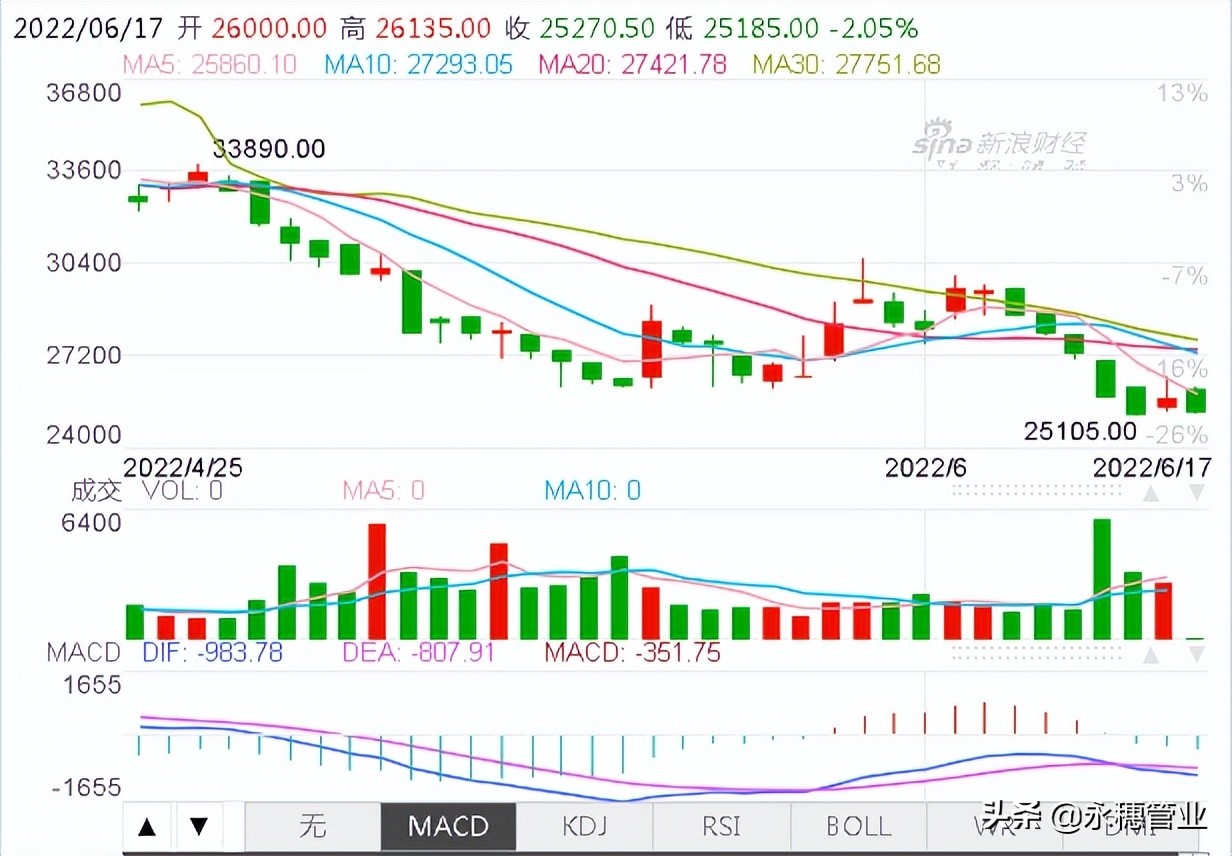The image size is (1232, 856).
Task: Switch to the MACD indicator tab
Action: (x=448, y=827)
